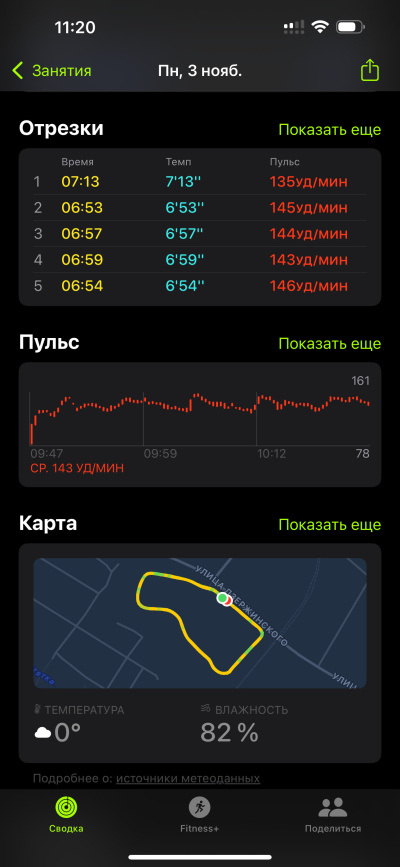The image size is (400, 867).
Task: Open the heart rate chart card
Action: (200, 425)
